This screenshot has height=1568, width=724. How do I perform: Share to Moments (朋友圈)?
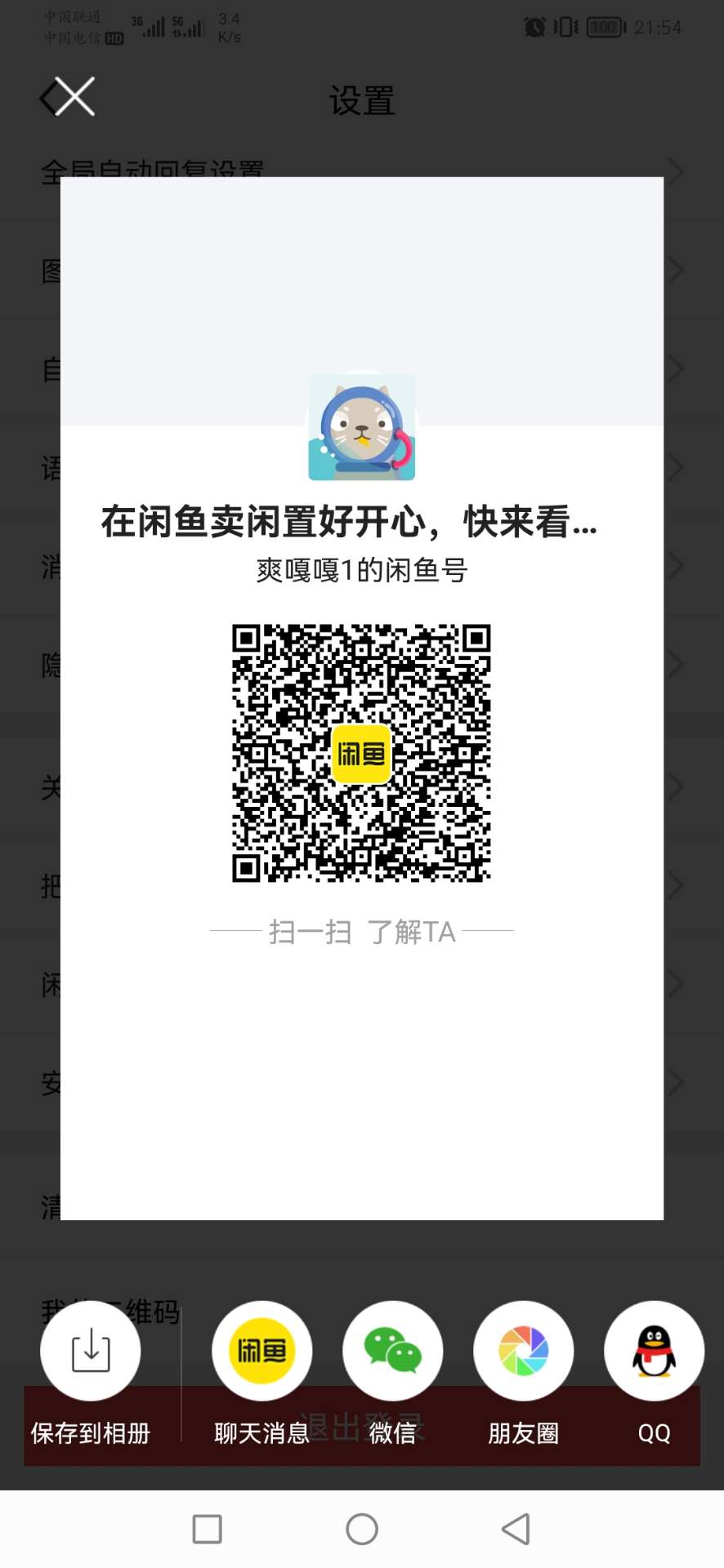523,1351
